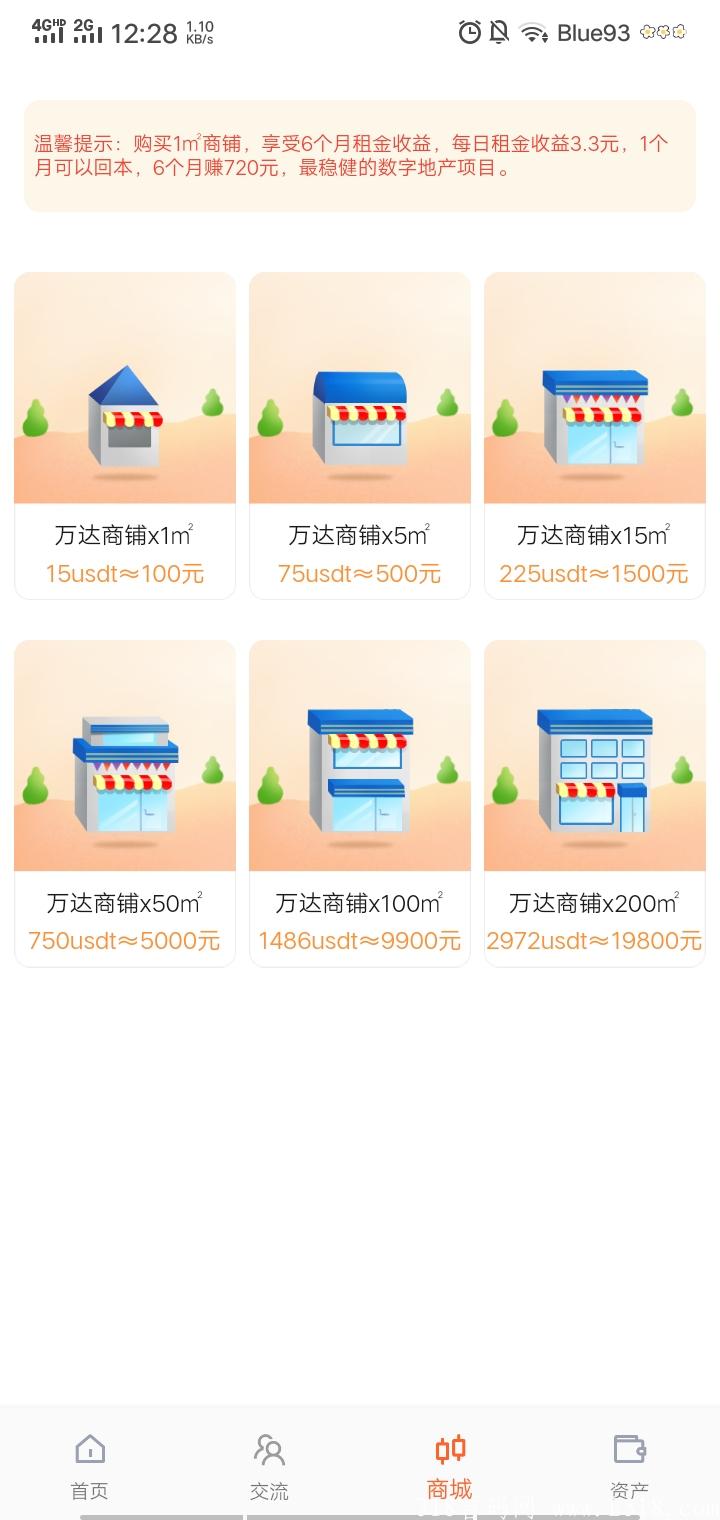
Task: Open the 资产 assets wallet icon
Action: point(629,1448)
